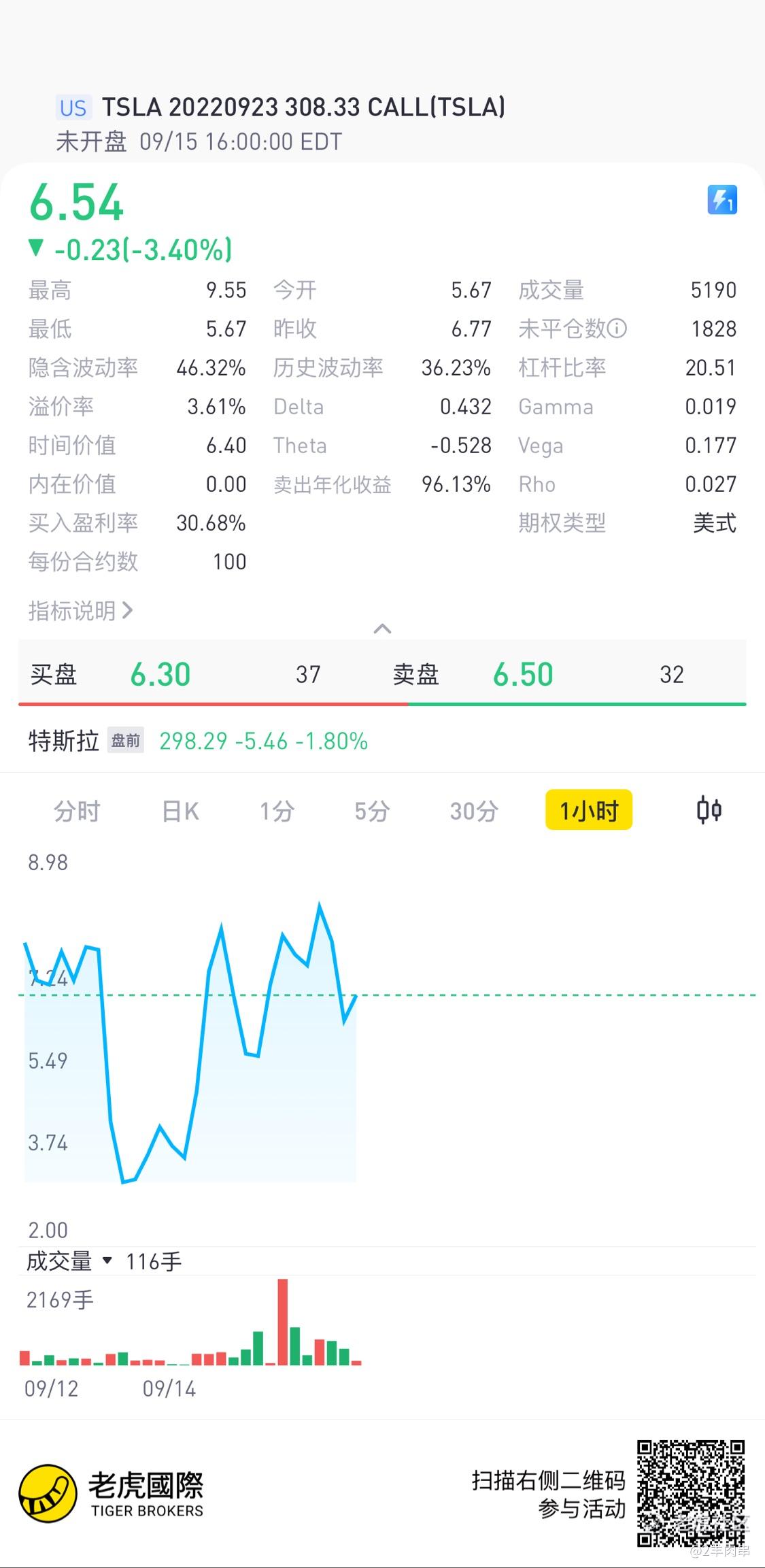Open the 指标说明 link
The width and height of the screenshot is (765, 1568).
click(81, 610)
